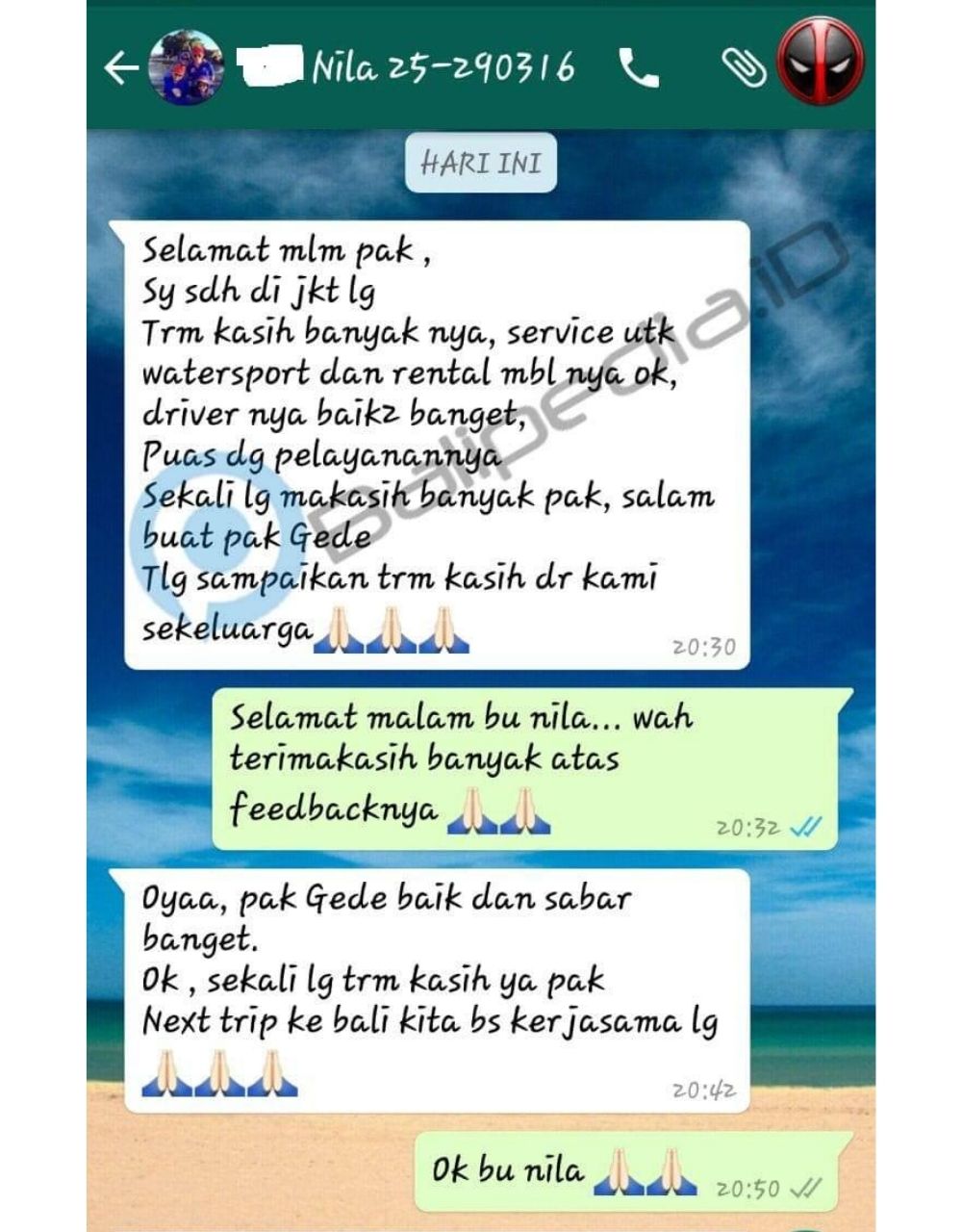Open Nila's contact profile photo

click(x=187, y=67)
